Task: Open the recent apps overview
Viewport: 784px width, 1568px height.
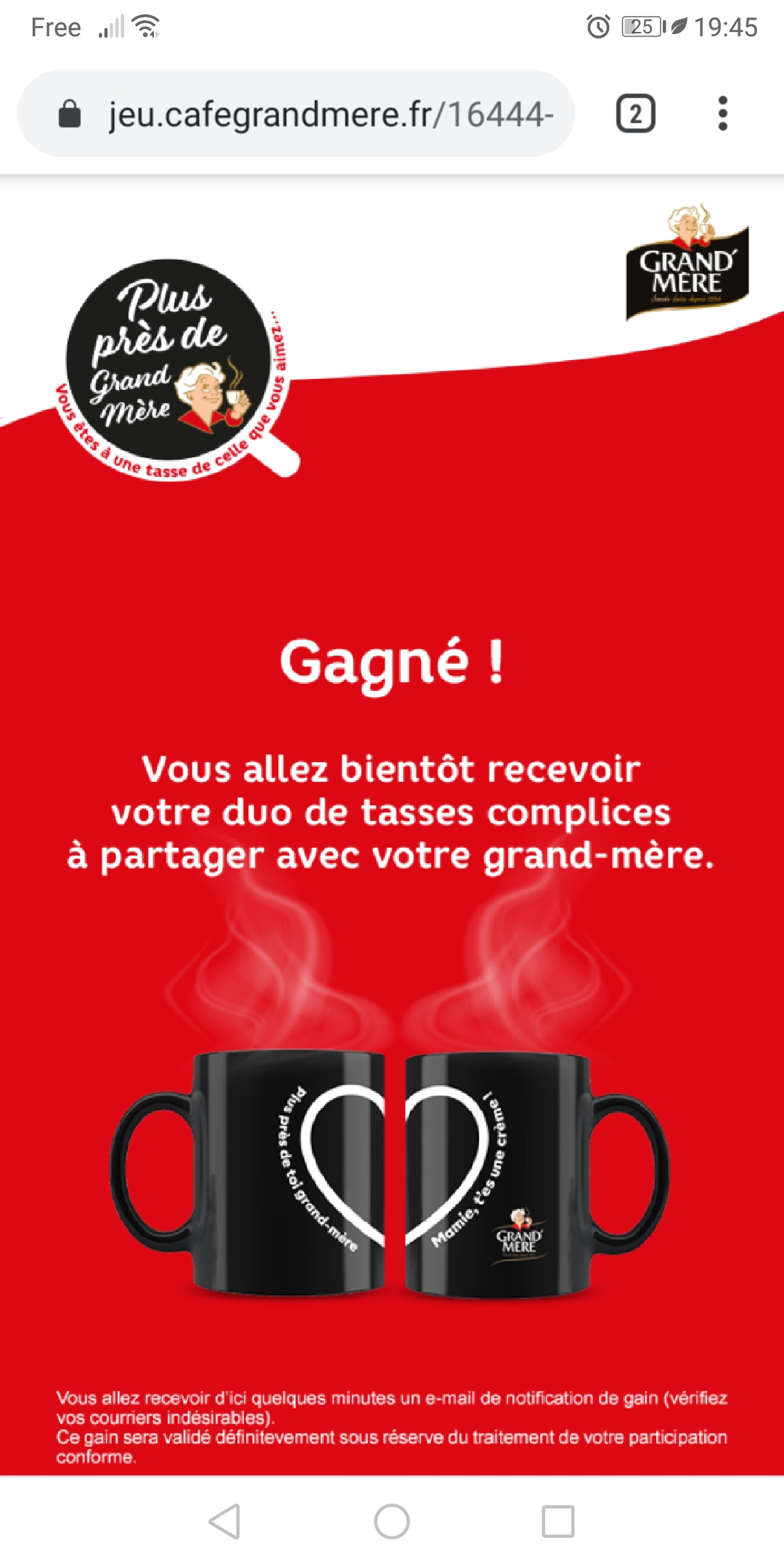Action: click(558, 1521)
